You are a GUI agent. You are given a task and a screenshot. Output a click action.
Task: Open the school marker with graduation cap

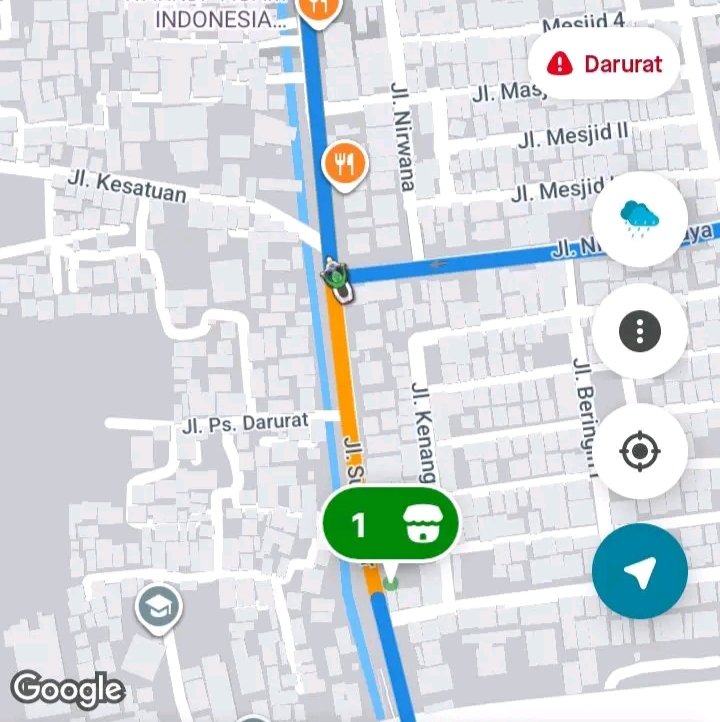tap(159, 607)
